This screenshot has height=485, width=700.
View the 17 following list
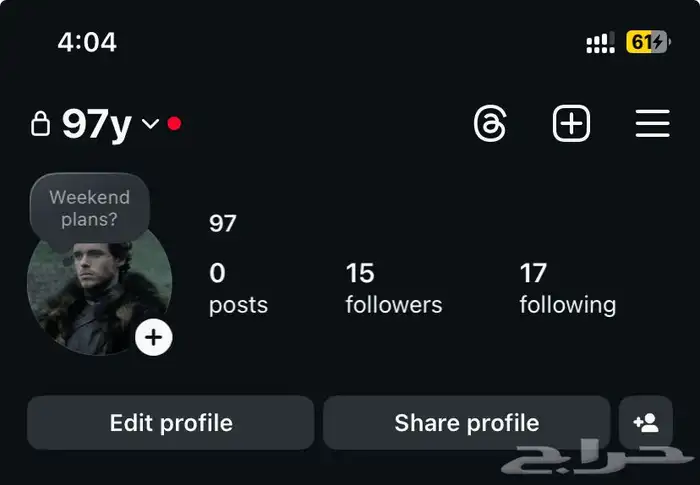click(567, 288)
